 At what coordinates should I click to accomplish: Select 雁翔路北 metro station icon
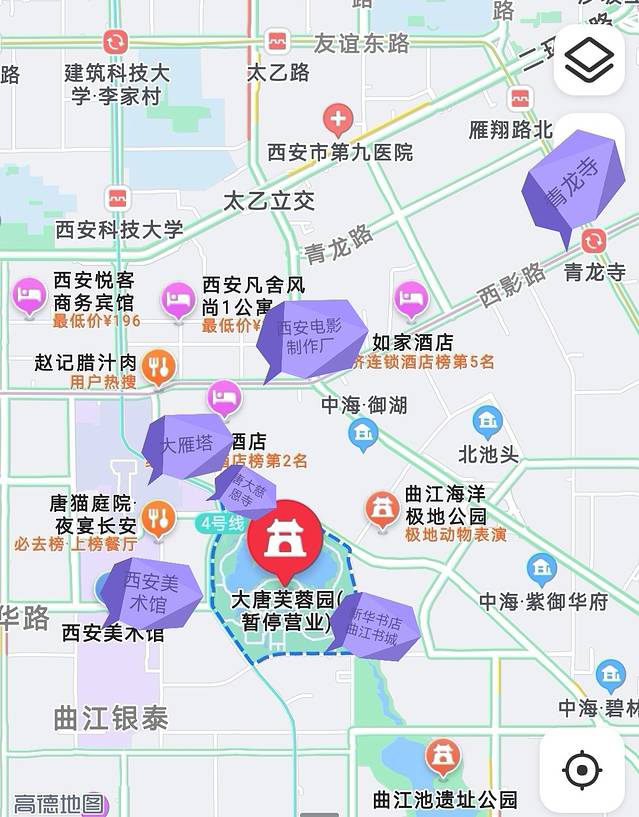(x=519, y=98)
